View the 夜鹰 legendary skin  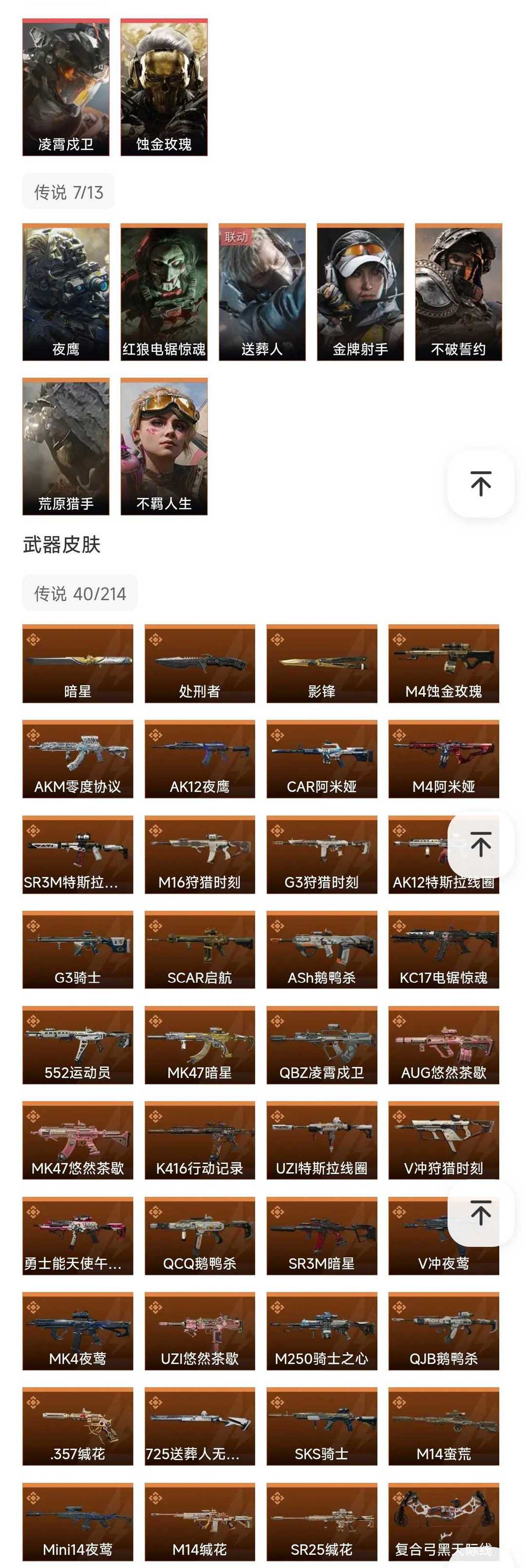(66, 292)
